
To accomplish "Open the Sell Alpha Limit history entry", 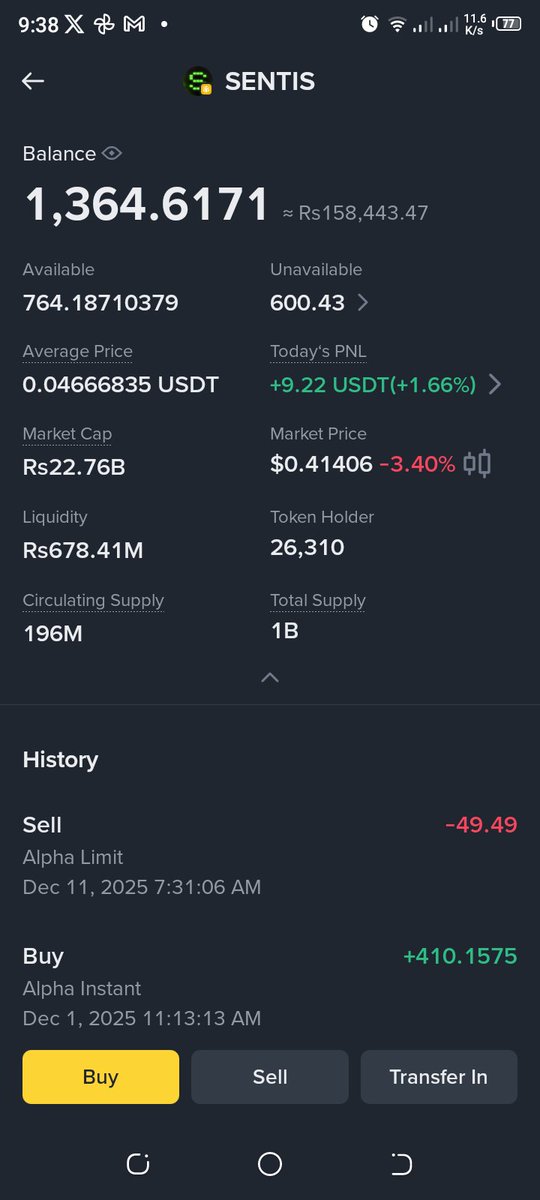I will click(x=270, y=856).
